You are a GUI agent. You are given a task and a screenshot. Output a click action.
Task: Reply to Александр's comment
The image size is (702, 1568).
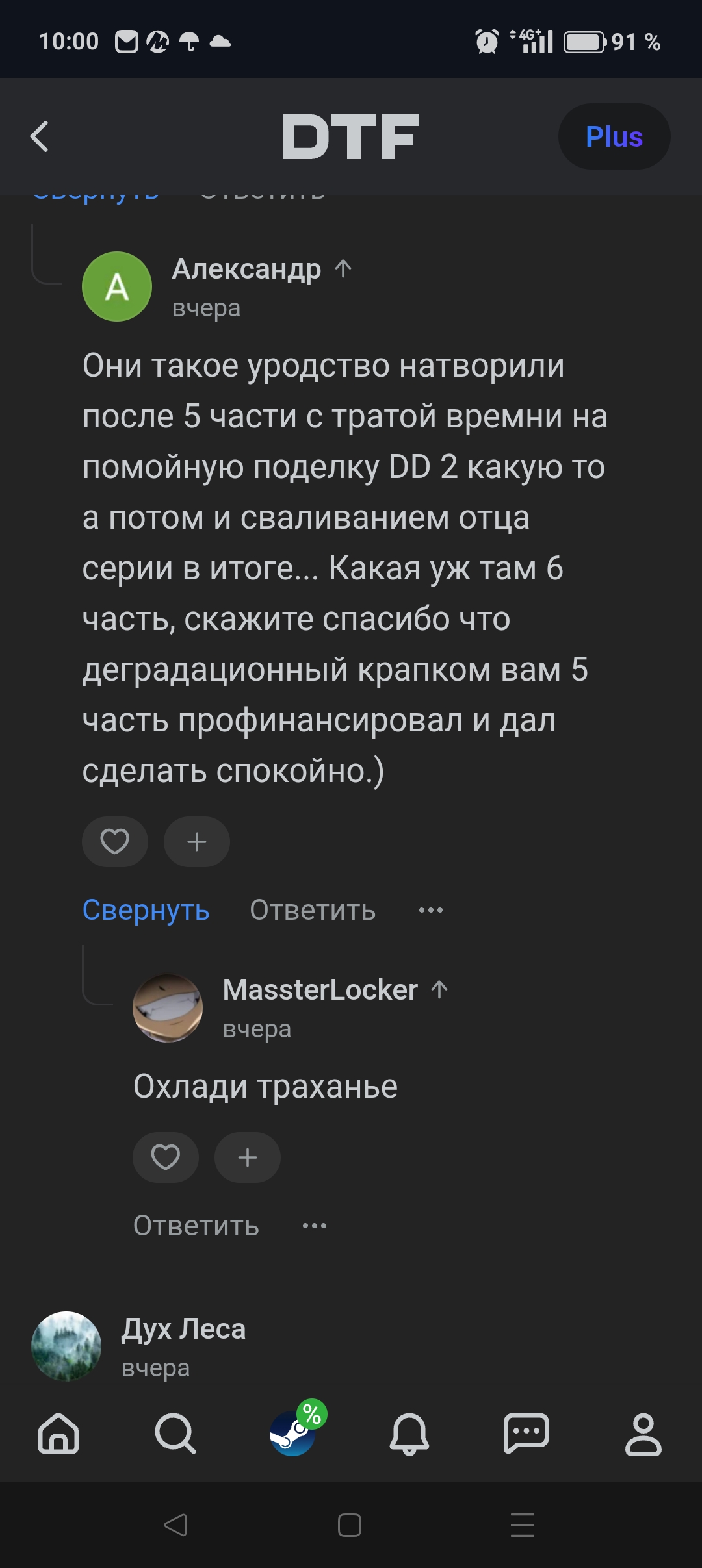pyautogui.click(x=313, y=910)
